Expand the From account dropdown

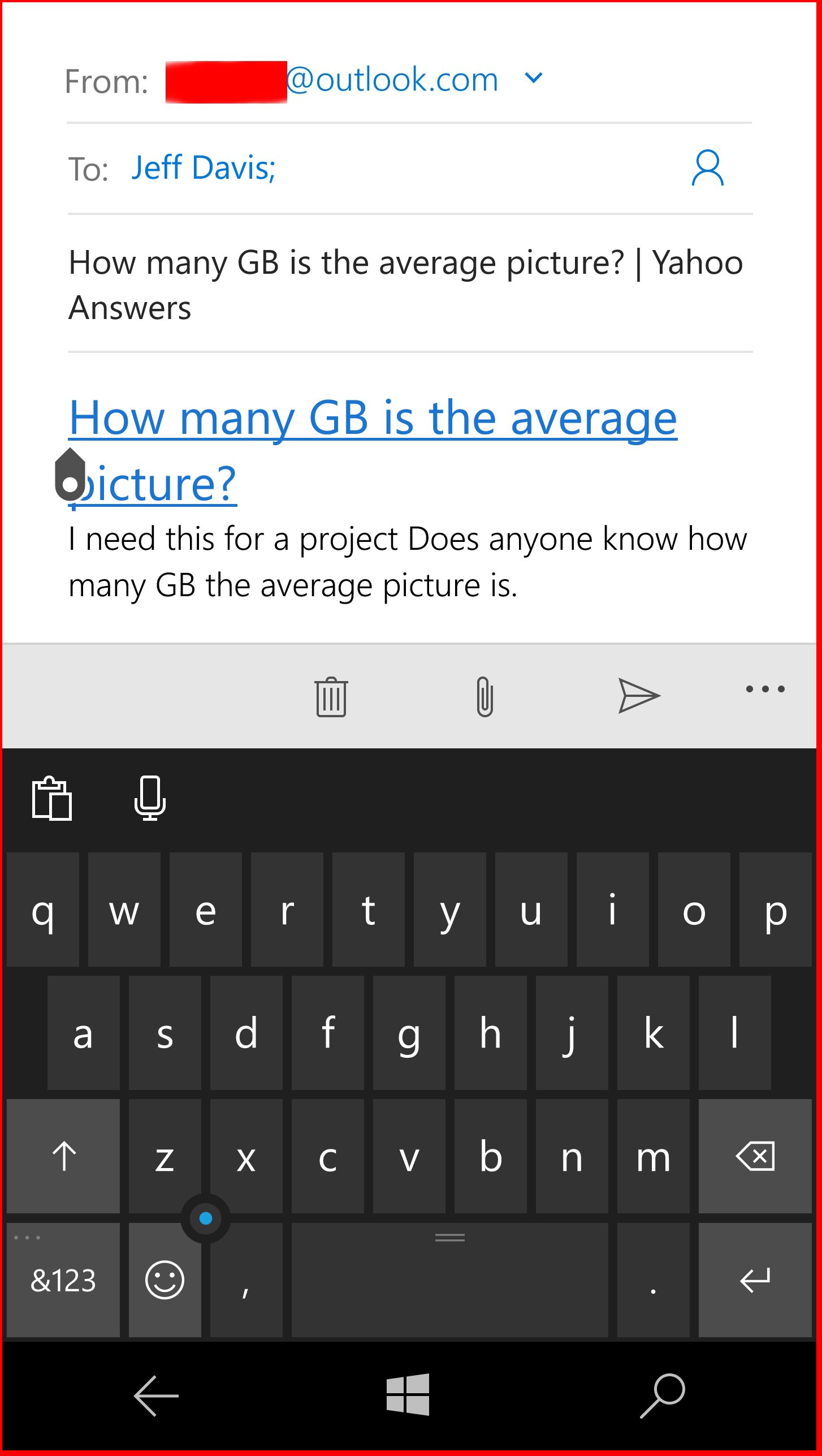533,77
